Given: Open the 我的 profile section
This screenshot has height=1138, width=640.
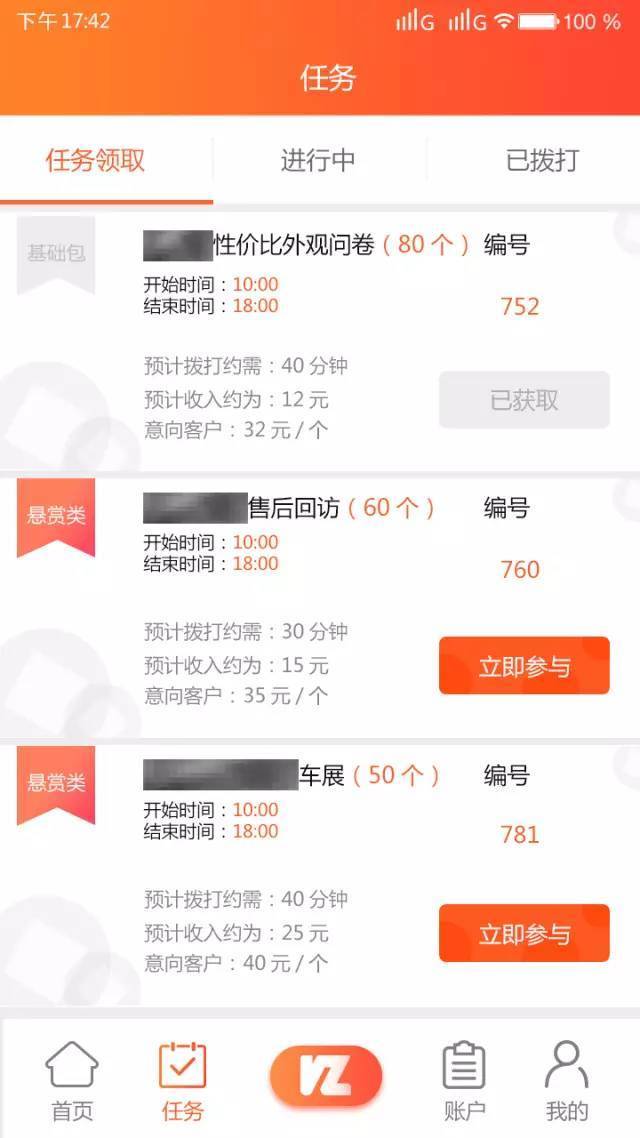Looking at the screenshot, I should pos(566,1081).
